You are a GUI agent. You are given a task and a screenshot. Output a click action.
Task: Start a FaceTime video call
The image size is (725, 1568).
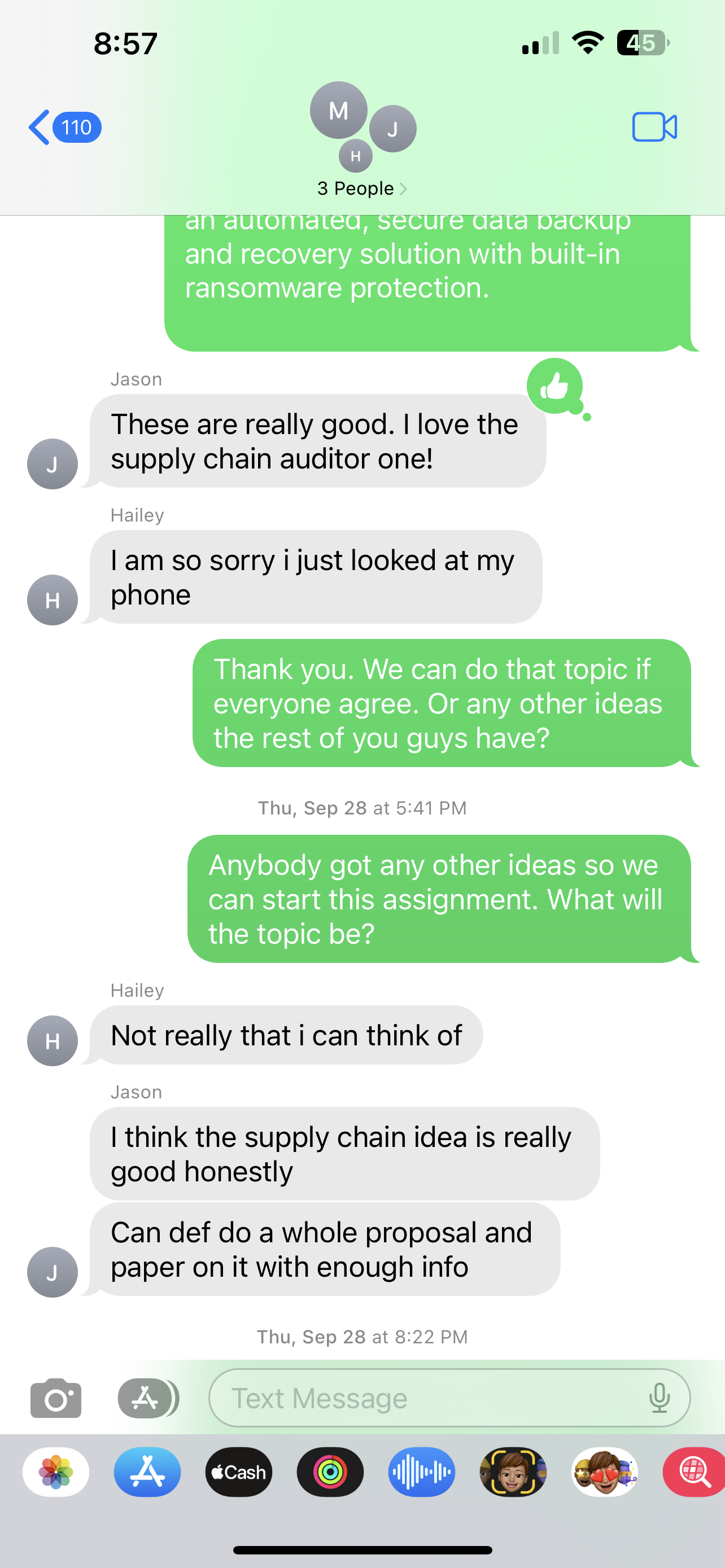654,127
